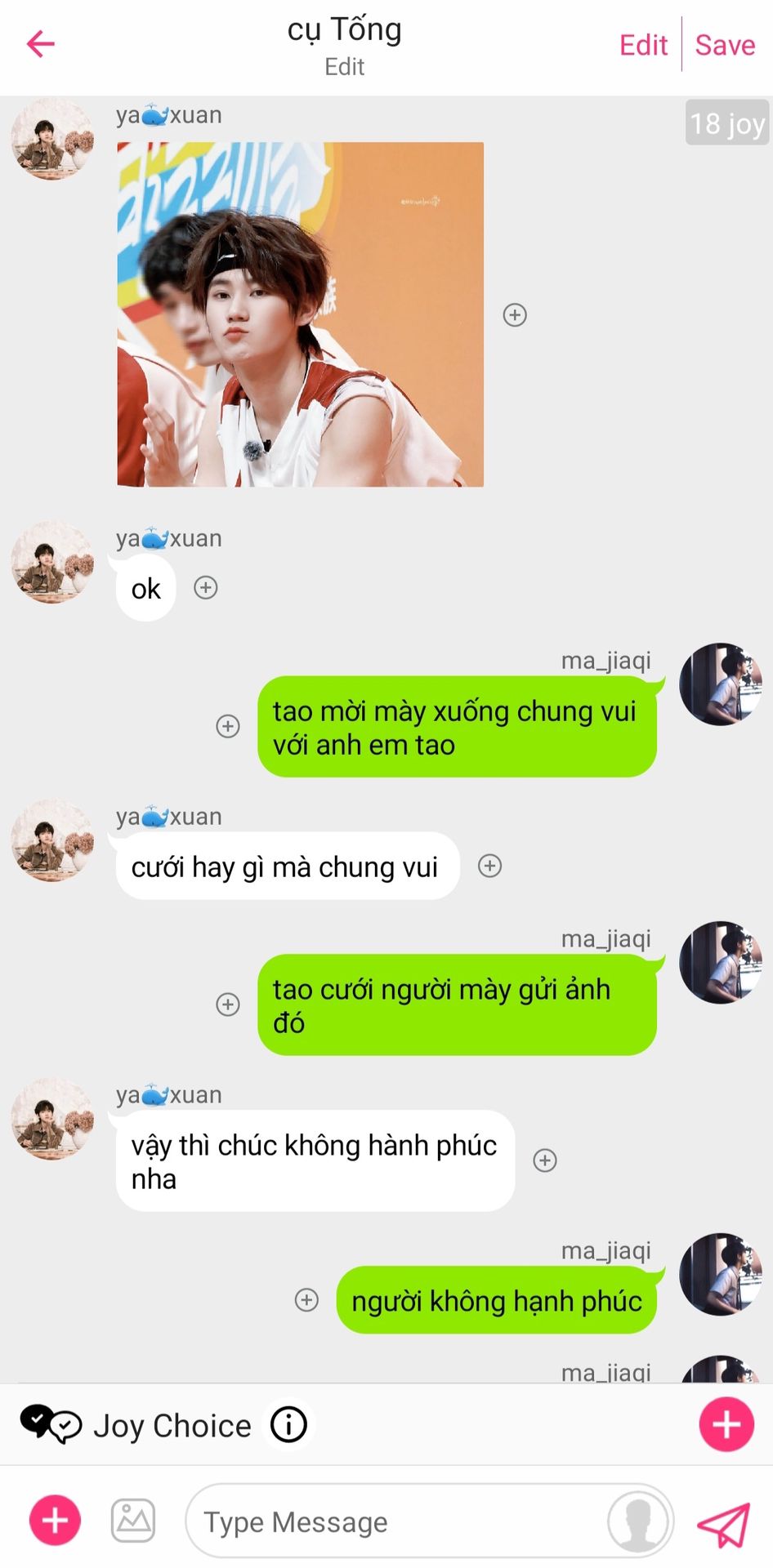
Task: Tap the plus icon next to "ok"
Action: [206, 587]
